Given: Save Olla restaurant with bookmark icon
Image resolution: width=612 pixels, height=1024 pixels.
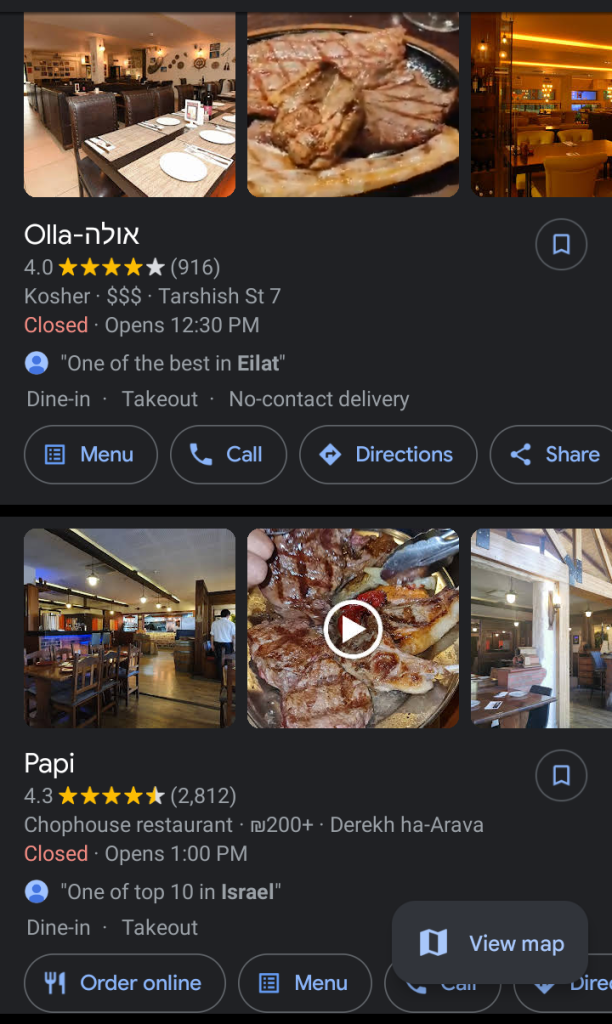Looking at the screenshot, I should coord(561,244).
